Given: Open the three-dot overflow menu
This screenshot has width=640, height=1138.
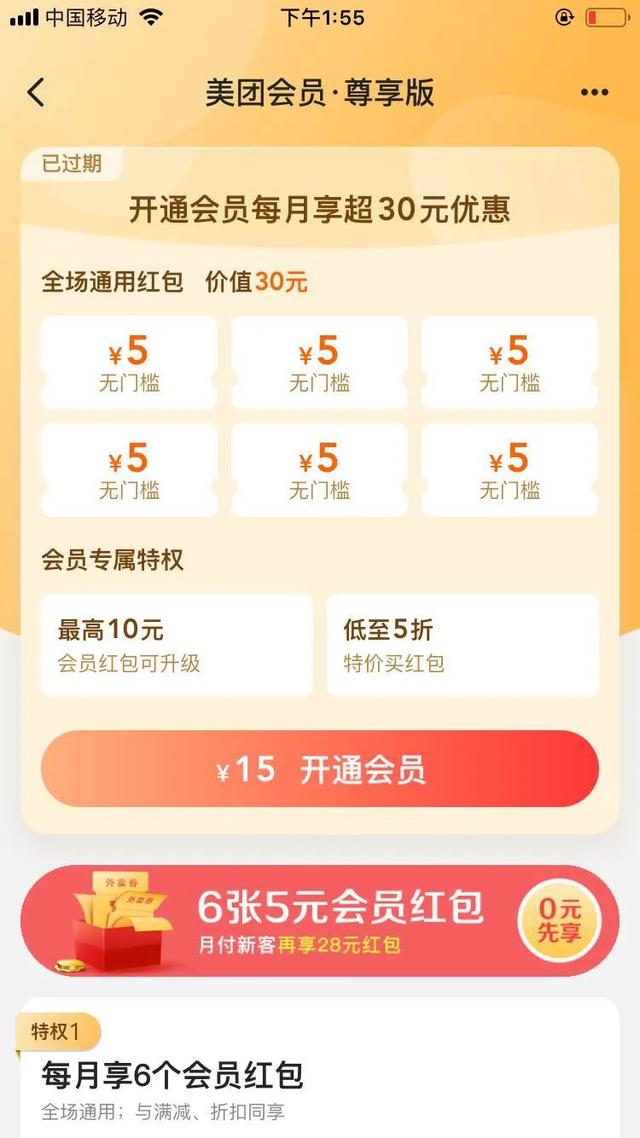Looking at the screenshot, I should click(x=594, y=93).
